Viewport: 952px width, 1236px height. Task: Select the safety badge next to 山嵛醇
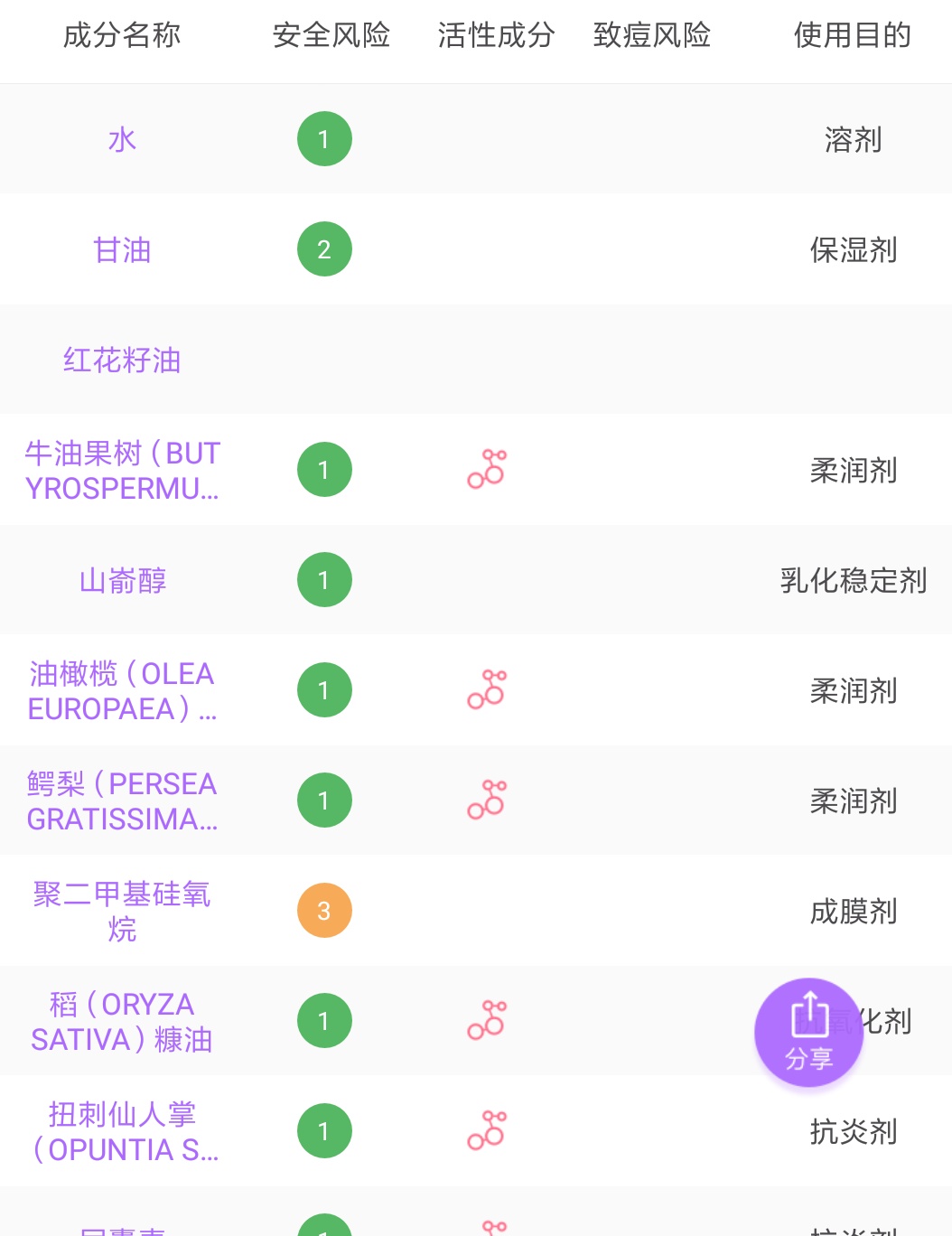[x=324, y=579]
